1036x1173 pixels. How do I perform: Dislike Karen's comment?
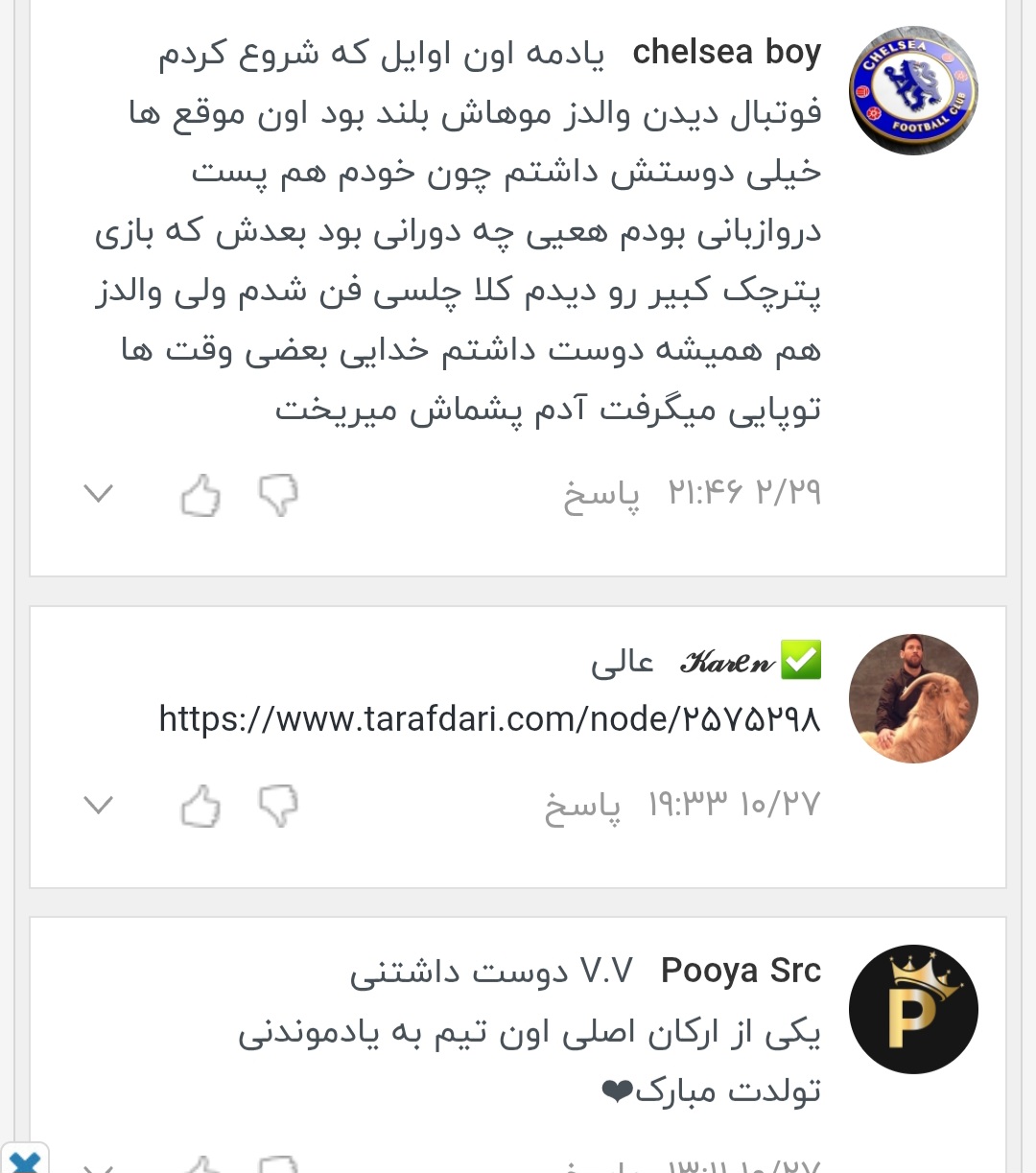278,806
